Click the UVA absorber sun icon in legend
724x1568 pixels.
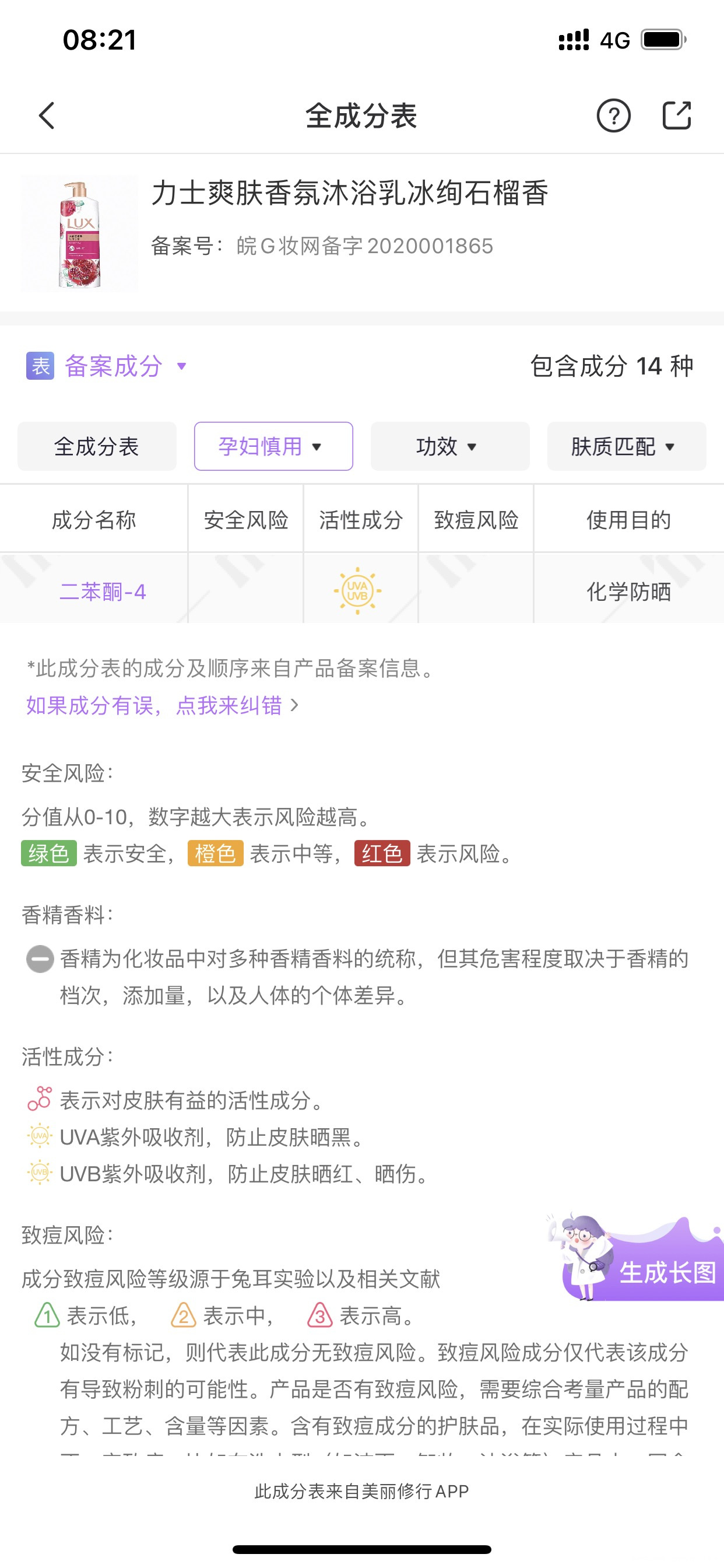[38, 1137]
